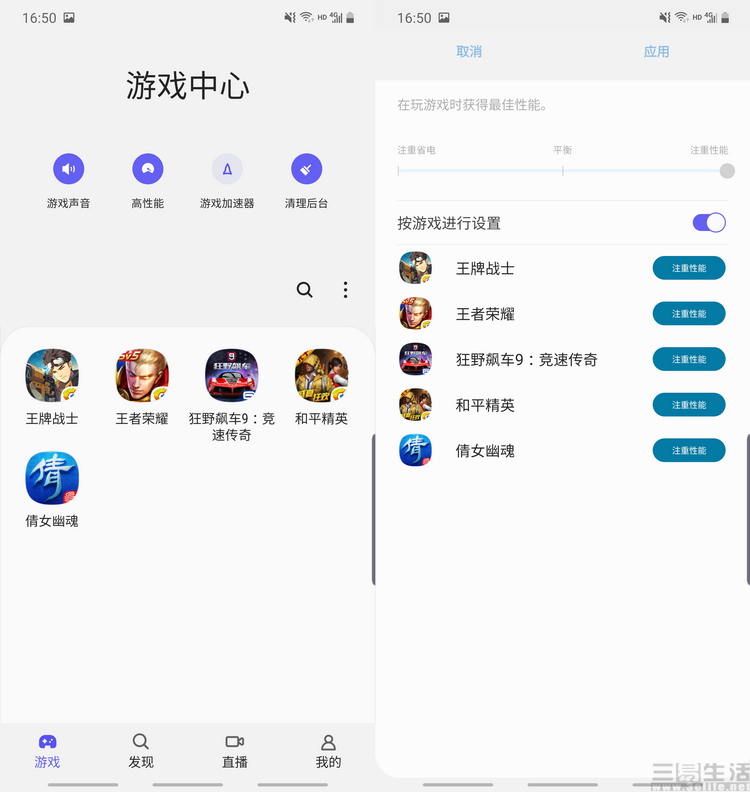The width and height of the screenshot is (750, 792).
Task: Open the search icon in Game Center
Action: pyautogui.click(x=305, y=290)
